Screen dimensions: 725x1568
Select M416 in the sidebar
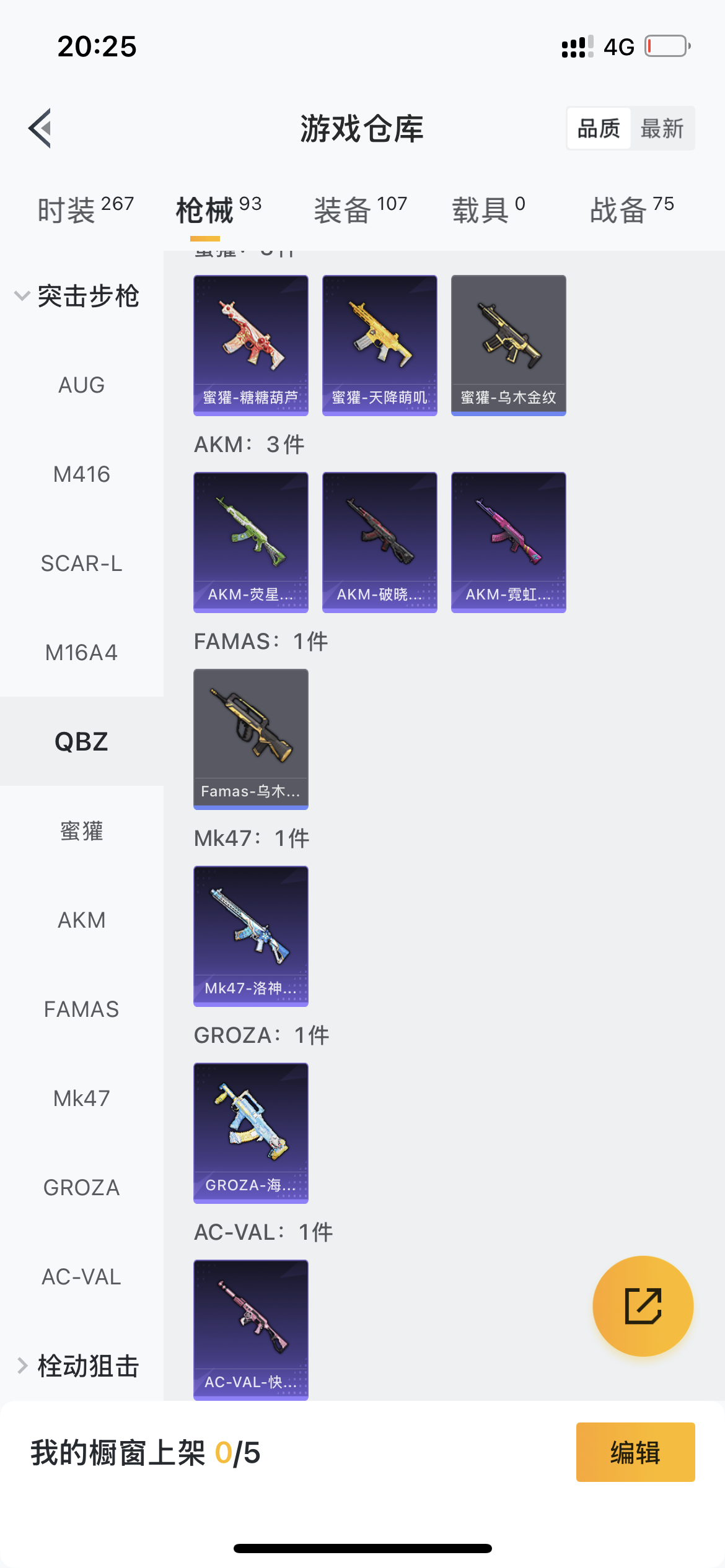(81, 474)
